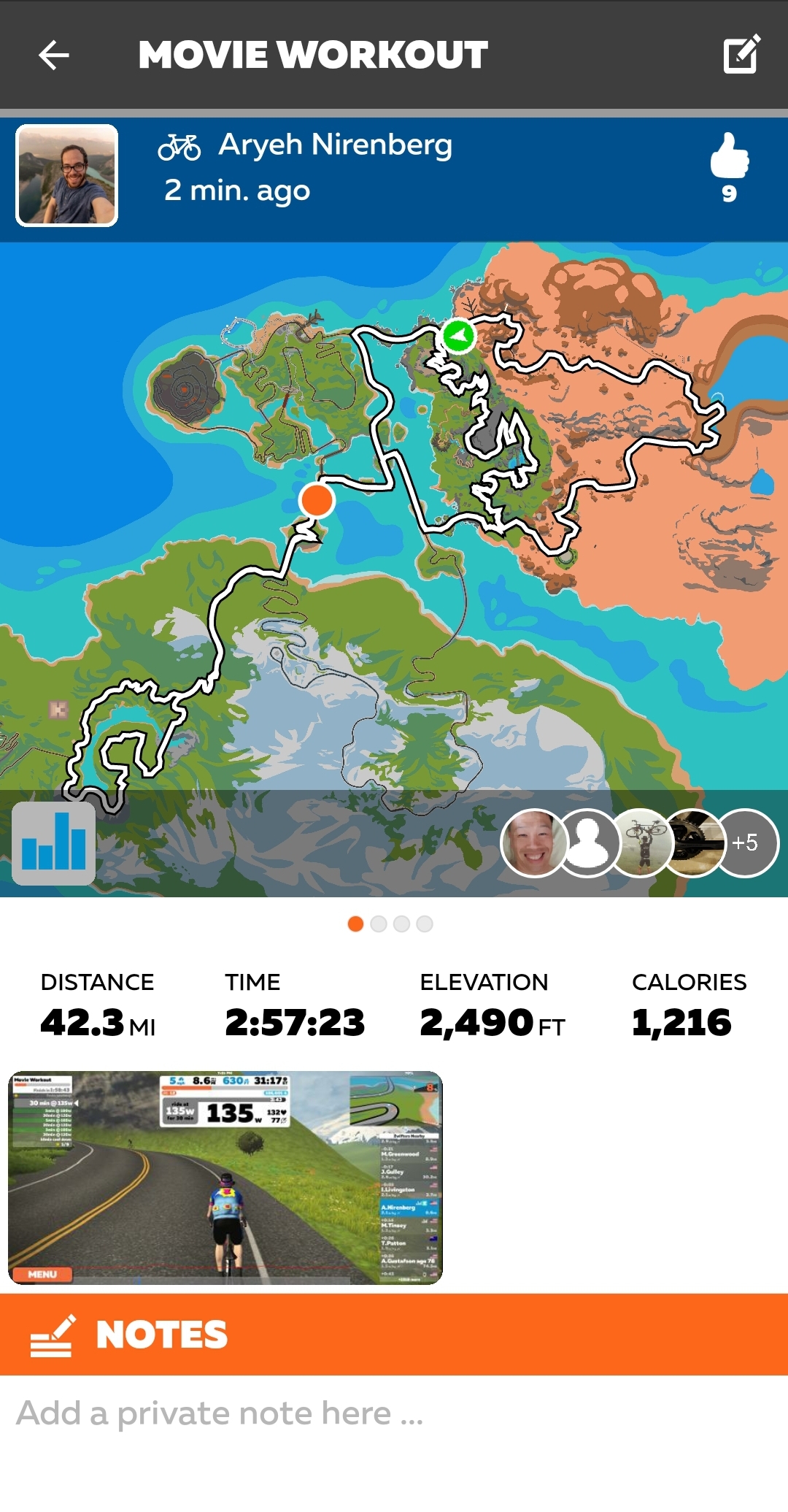Viewport: 788px width, 1512px height.
Task: Open the blue bar chart stats
Action: pos(54,843)
